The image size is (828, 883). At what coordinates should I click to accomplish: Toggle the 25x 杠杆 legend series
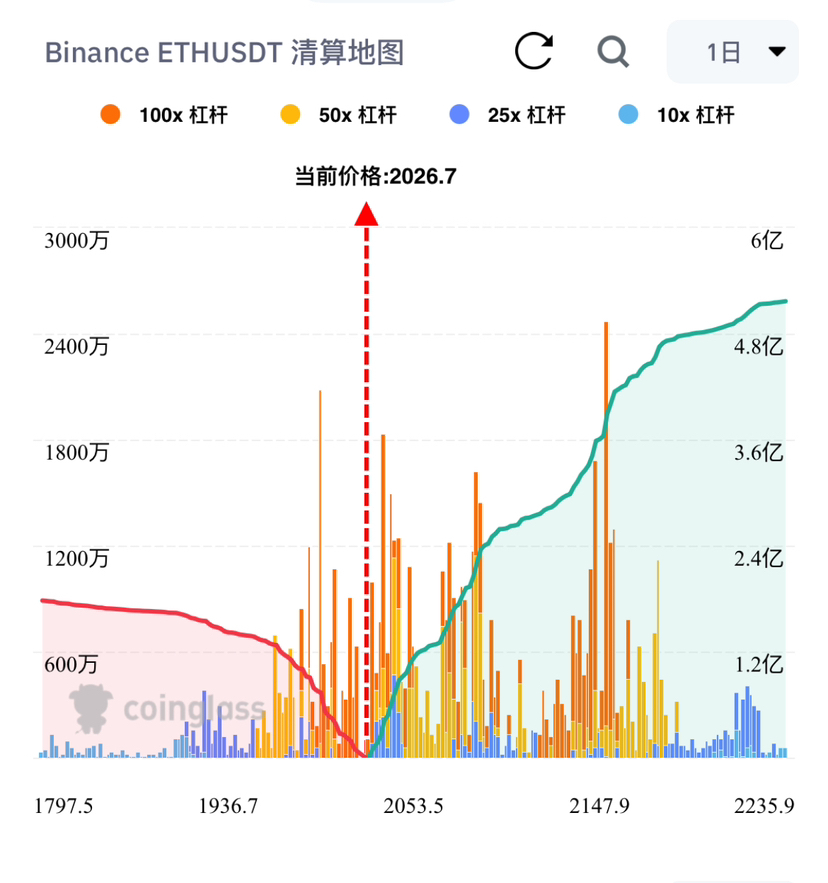tap(508, 115)
